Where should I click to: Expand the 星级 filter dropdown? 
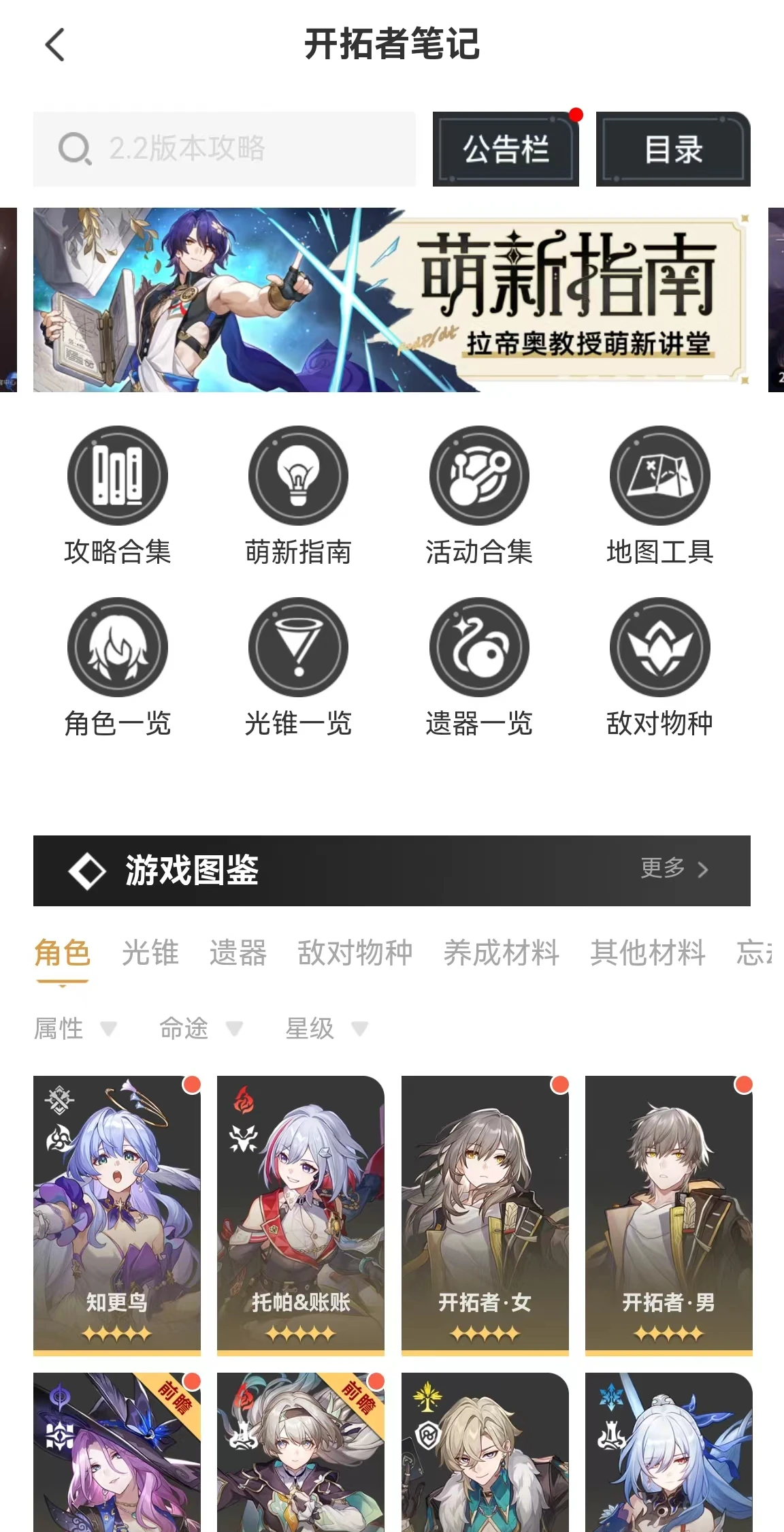click(327, 1028)
